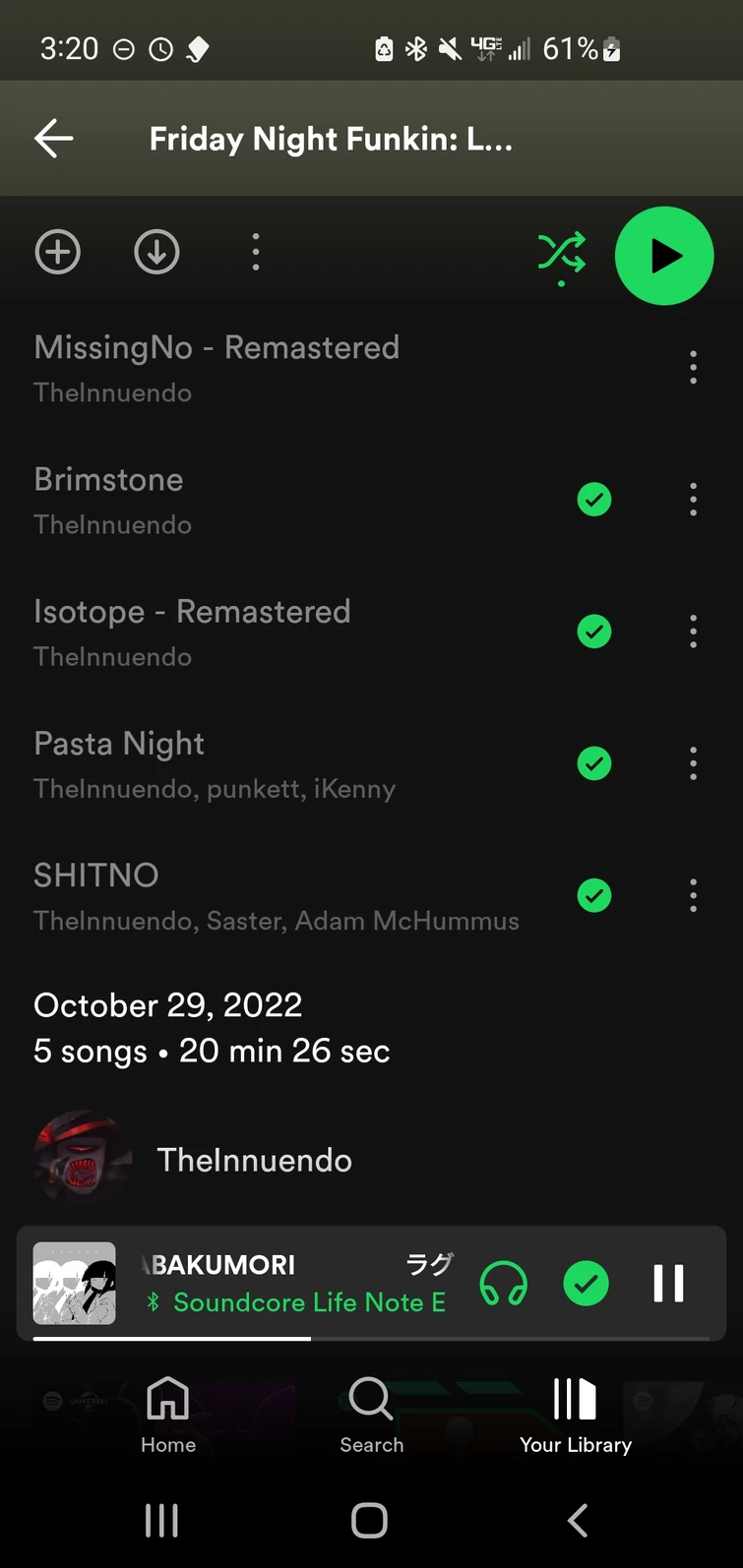Image resolution: width=743 pixels, height=1568 pixels.
Task: Open more options for MissingNo - Remastered
Action: point(693,368)
